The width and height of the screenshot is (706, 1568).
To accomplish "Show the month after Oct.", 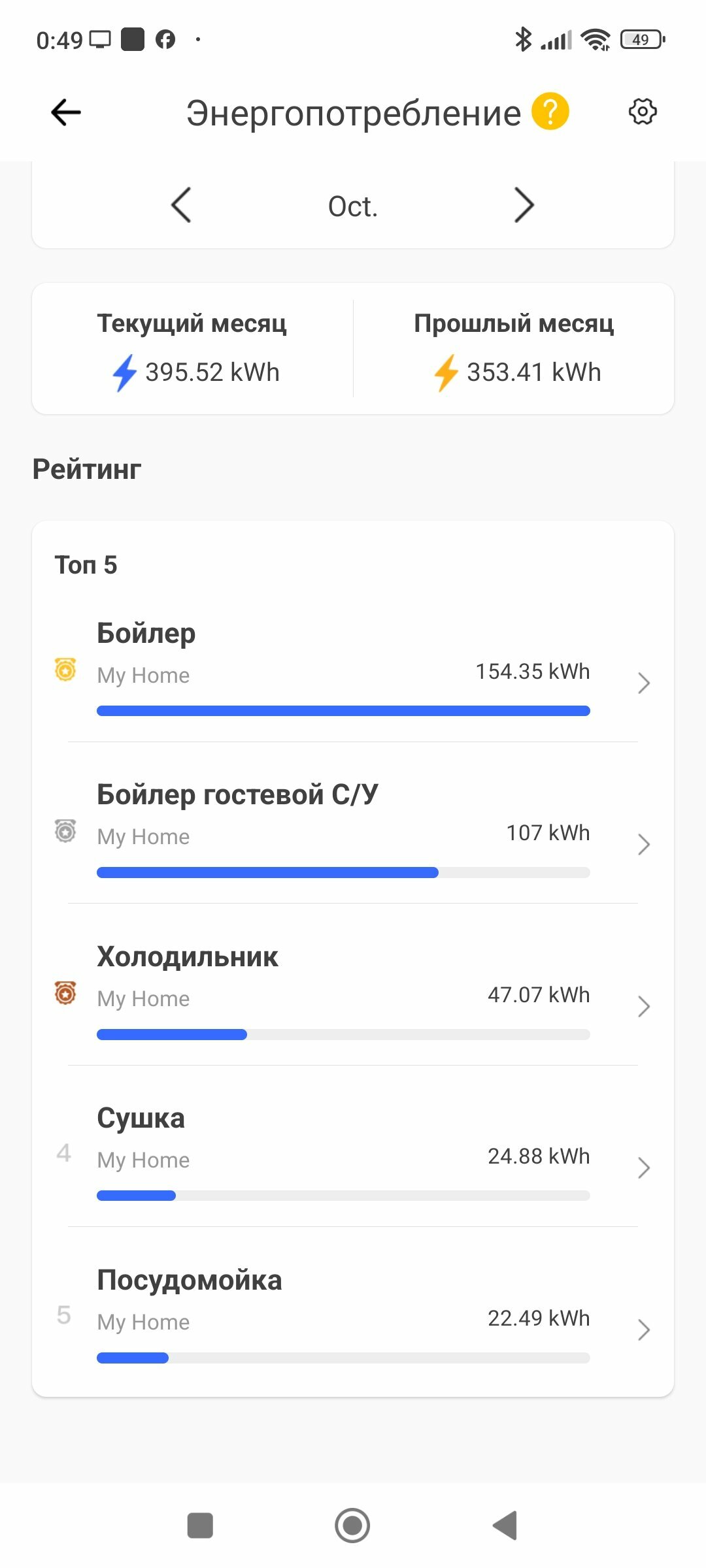I will click(524, 205).
